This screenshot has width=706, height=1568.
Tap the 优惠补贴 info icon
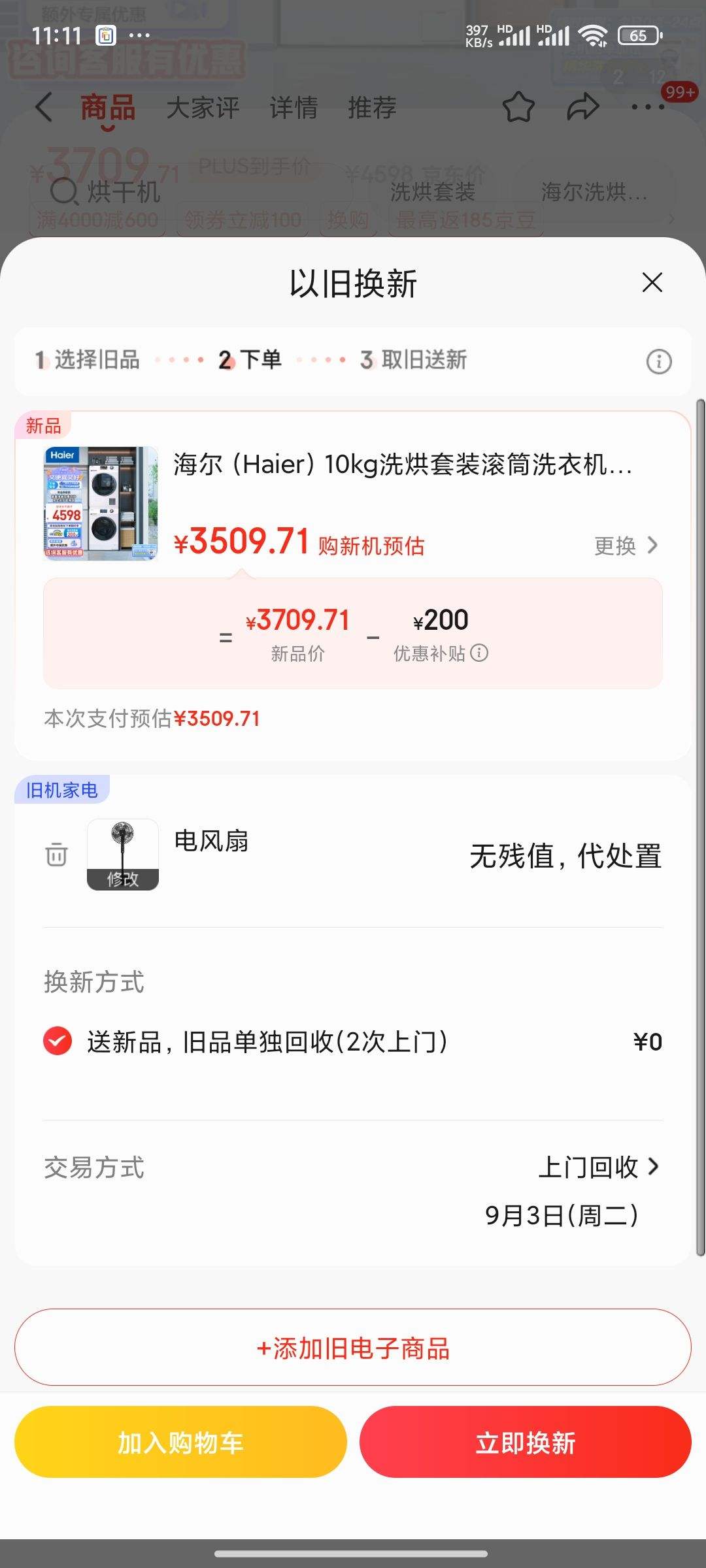(x=482, y=653)
